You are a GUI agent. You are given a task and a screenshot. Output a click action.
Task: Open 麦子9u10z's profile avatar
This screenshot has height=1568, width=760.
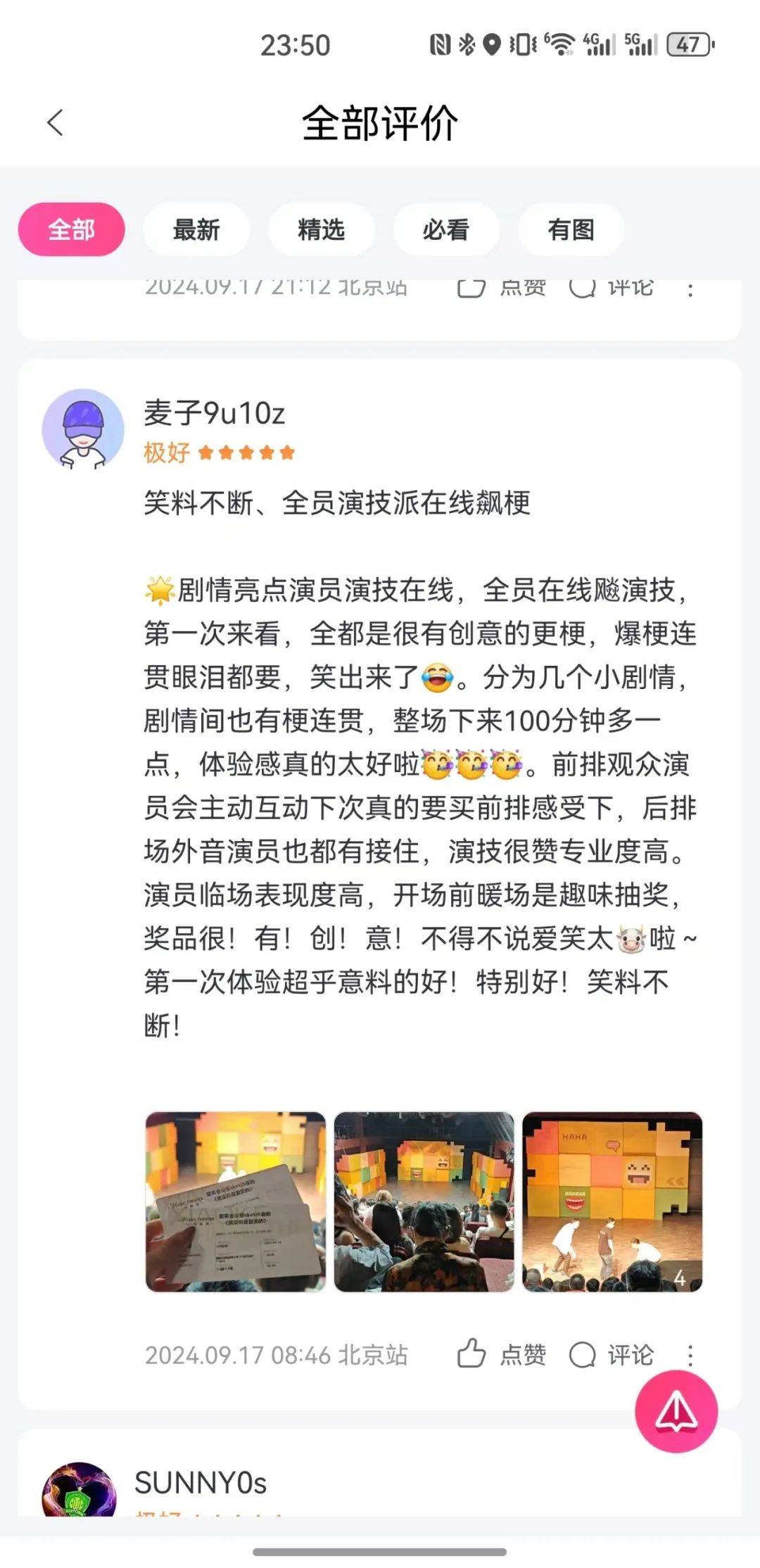[83, 429]
